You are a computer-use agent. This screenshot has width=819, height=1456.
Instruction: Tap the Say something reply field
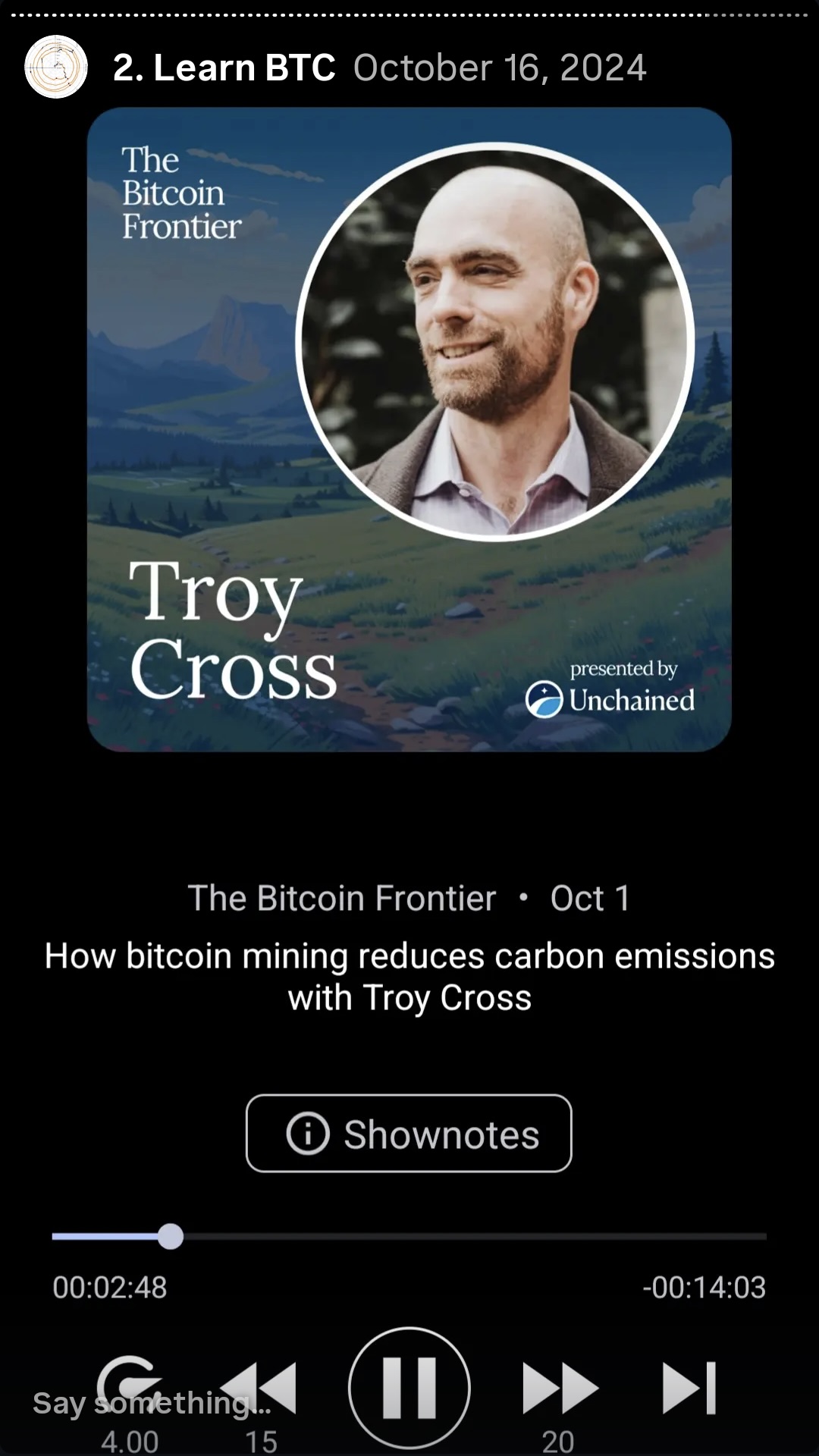pyautogui.click(x=152, y=1404)
